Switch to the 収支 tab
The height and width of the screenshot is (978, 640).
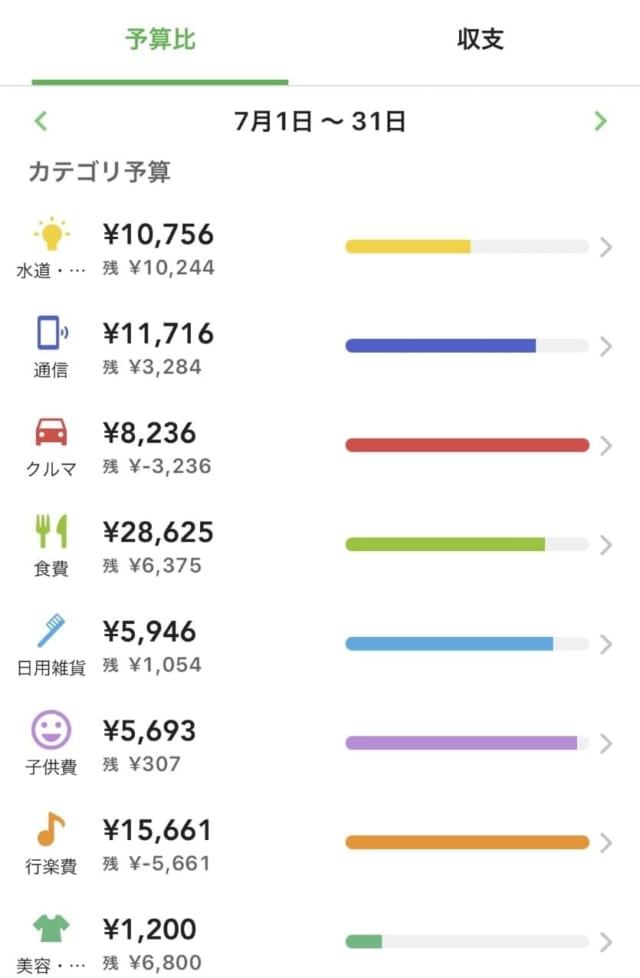coord(480,41)
